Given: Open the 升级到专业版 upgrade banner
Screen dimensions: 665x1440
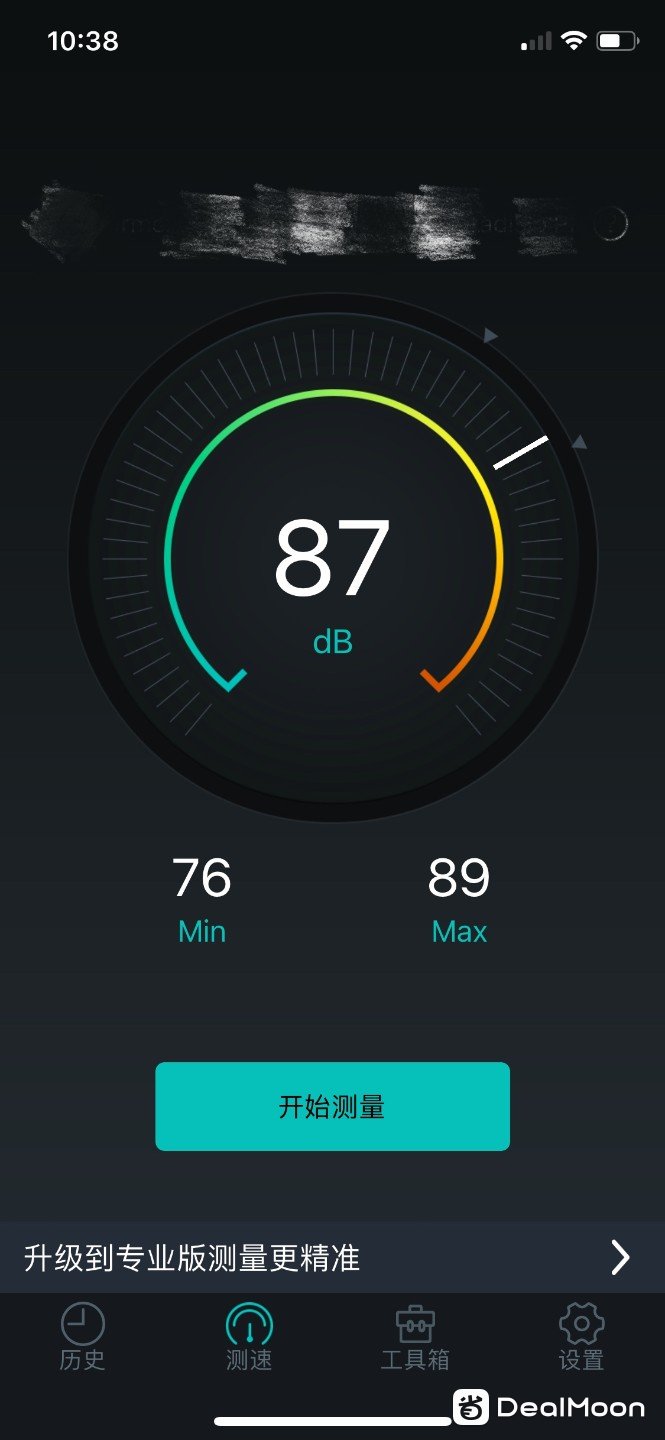Looking at the screenshot, I should coord(332,1257).
